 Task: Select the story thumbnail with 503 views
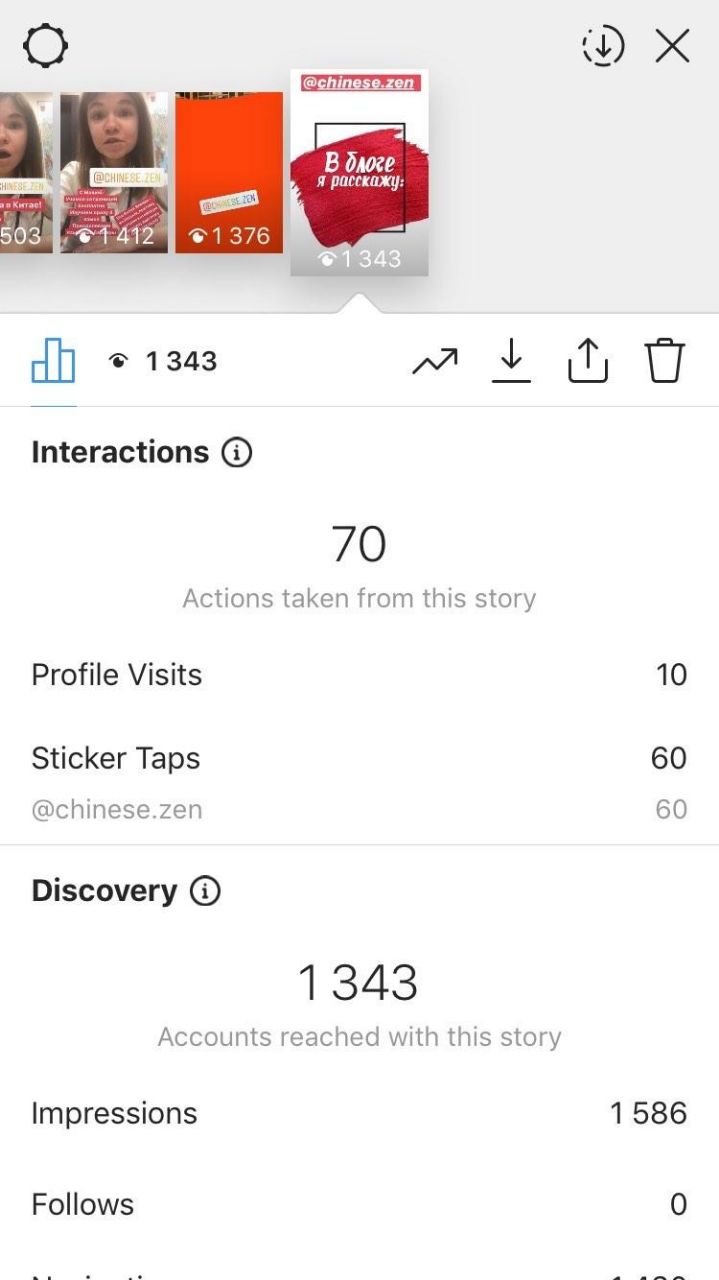(26, 172)
